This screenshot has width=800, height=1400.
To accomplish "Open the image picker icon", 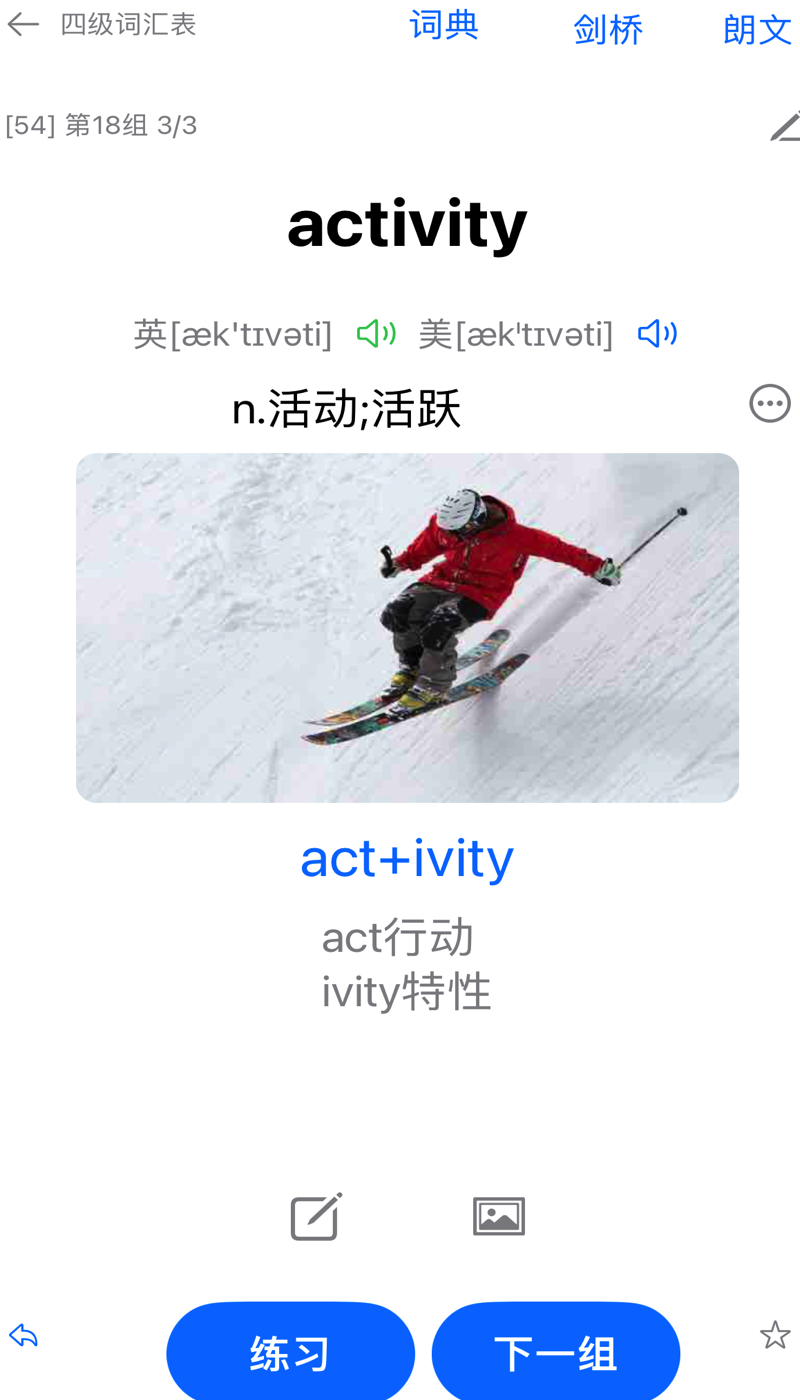I will (498, 1216).
